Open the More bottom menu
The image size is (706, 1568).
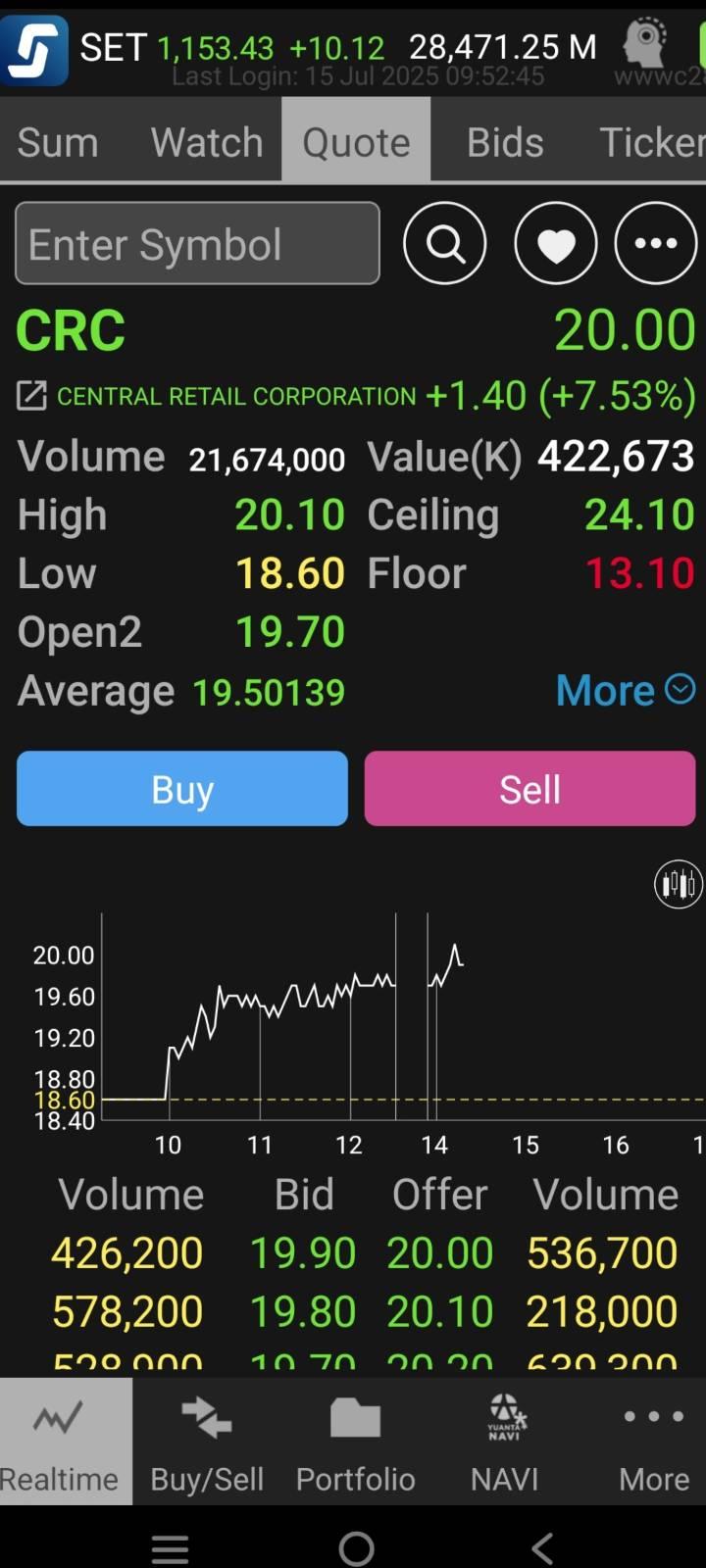(653, 1442)
